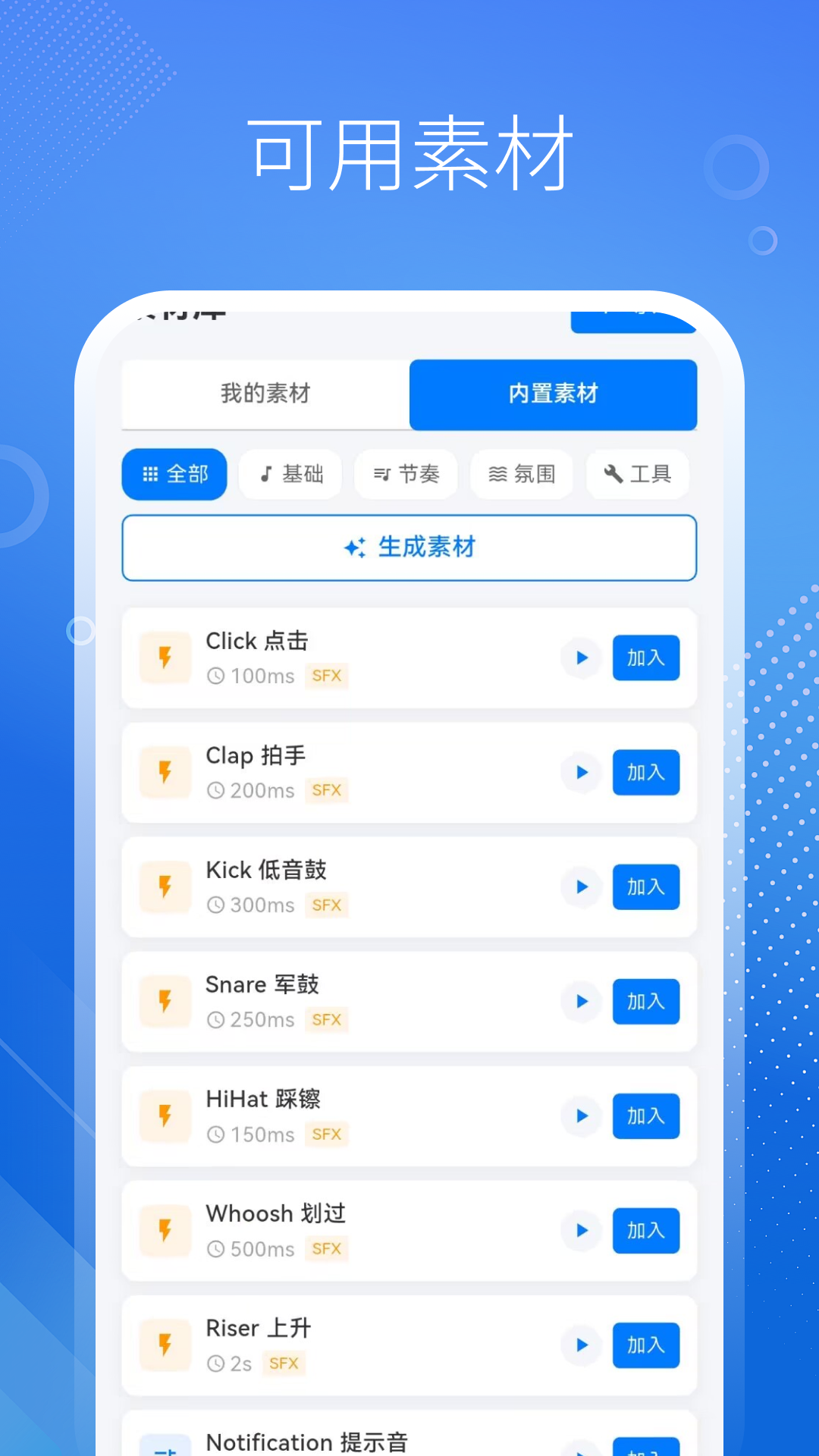This screenshot has width=819, height=1456.
Task: Switch to the 内置素材 tab
Action: coord(553,394)
